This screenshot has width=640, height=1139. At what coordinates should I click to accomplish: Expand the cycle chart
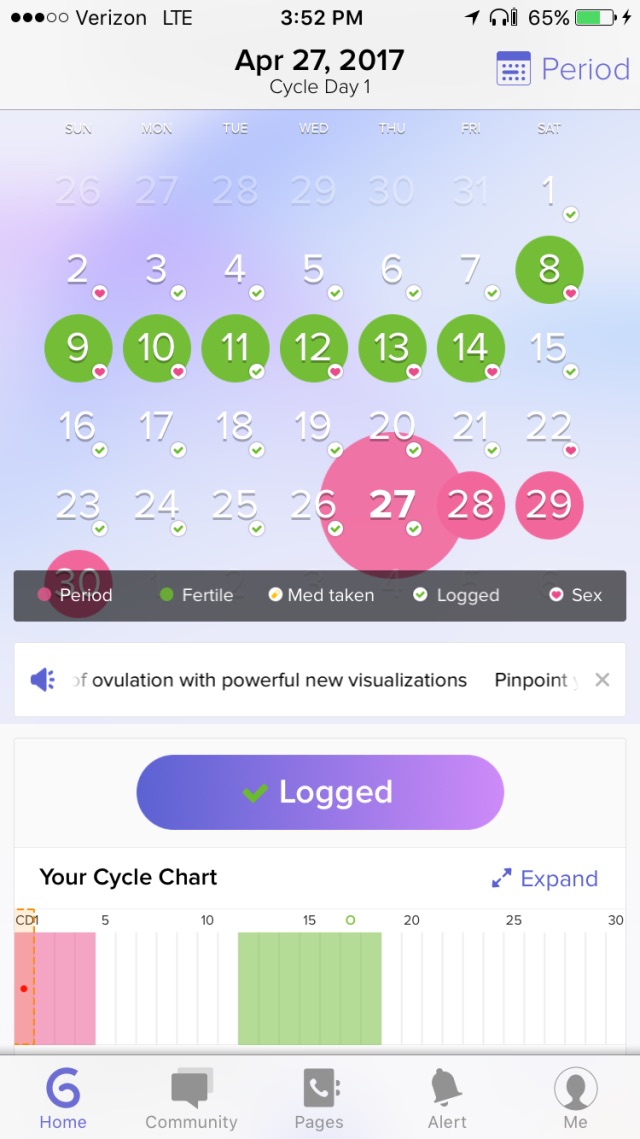(545, 879)
